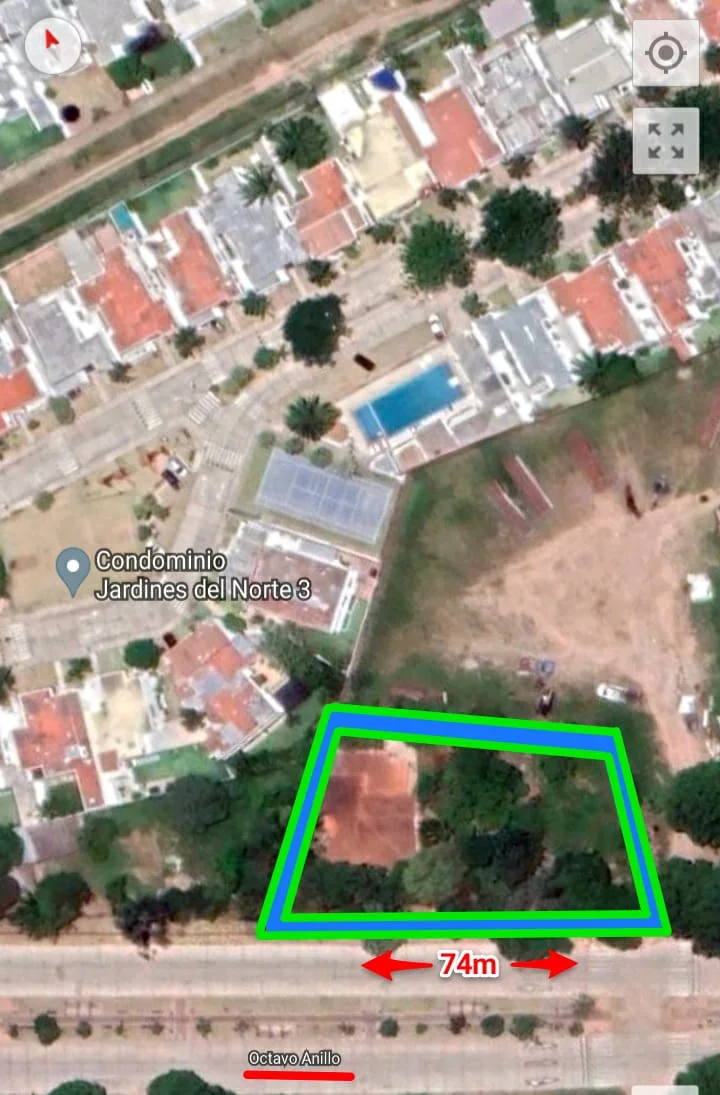The width and height of the screenshot is (720, 1095).
Task: Tap the compass to reset map orientation
Action: point(52,46)
